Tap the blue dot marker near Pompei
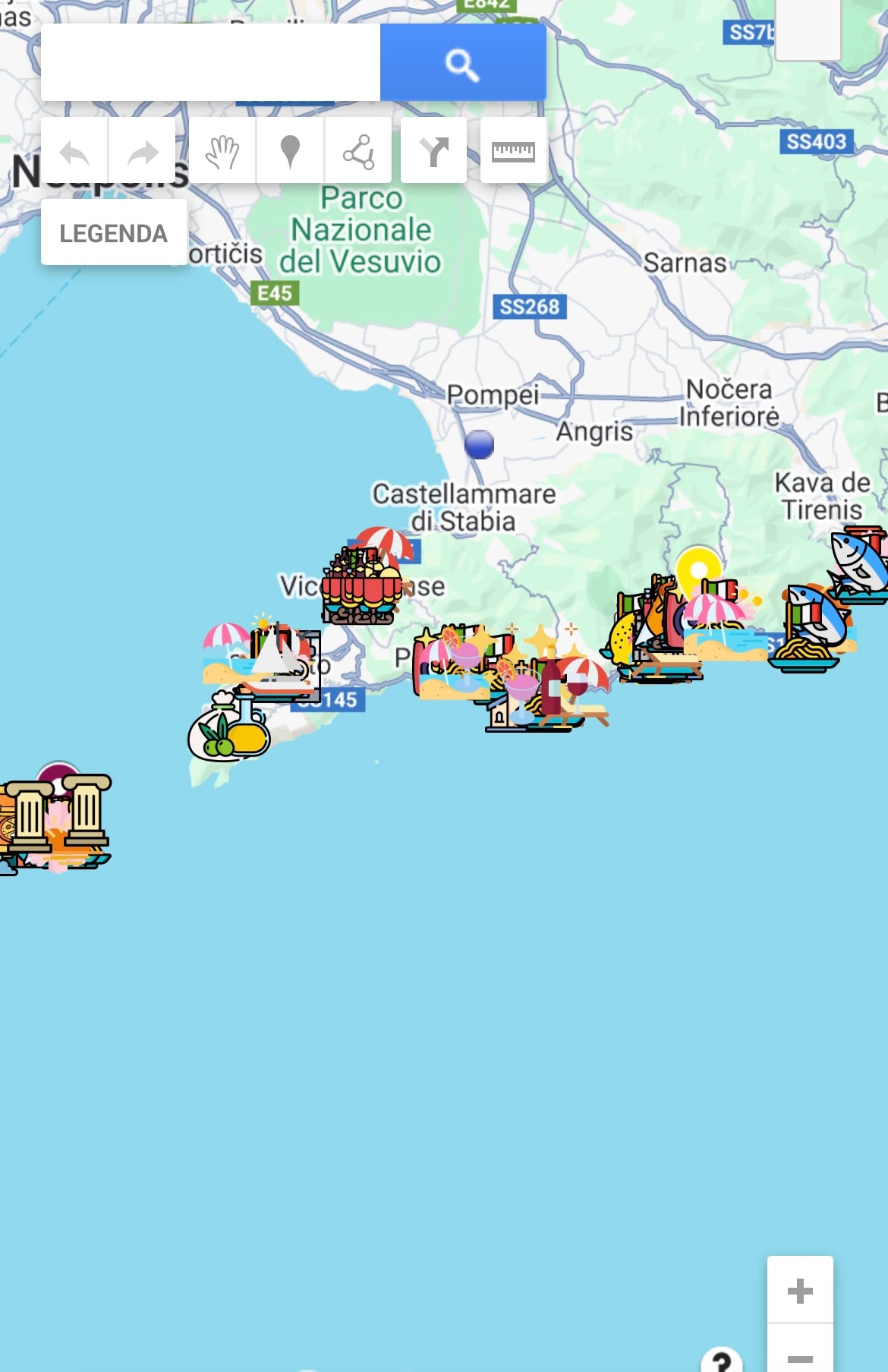Image resolution: width=888 pixels, height=1372 pixels. click(x=480, y=443)
